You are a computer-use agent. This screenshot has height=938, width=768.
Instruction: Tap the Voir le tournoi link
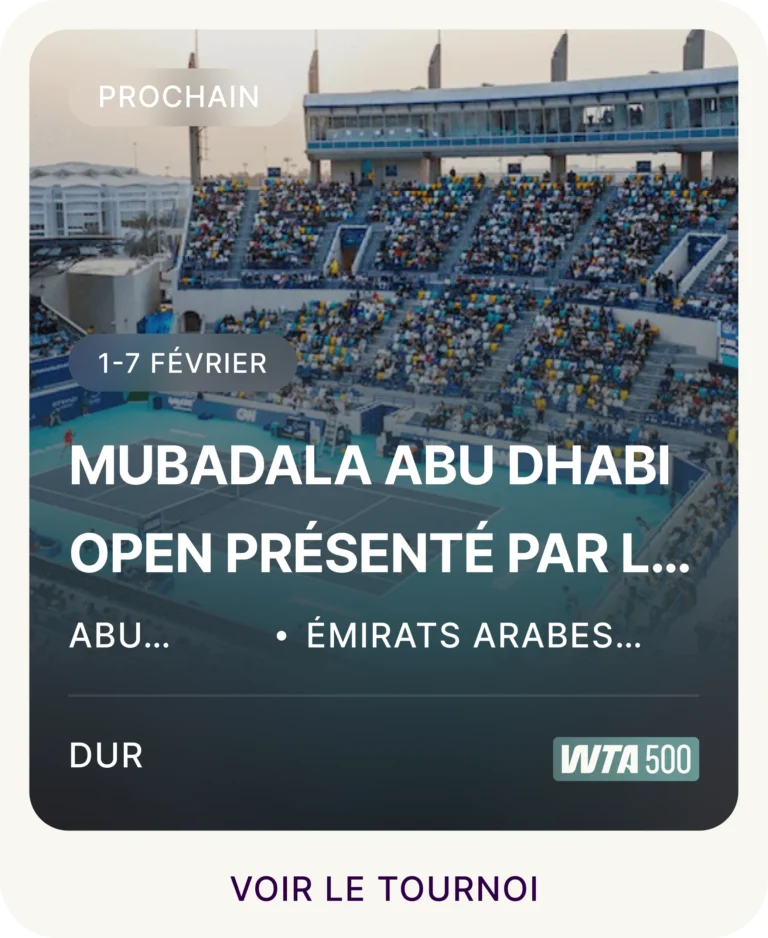pyautogui.click(x=384, y=888)
